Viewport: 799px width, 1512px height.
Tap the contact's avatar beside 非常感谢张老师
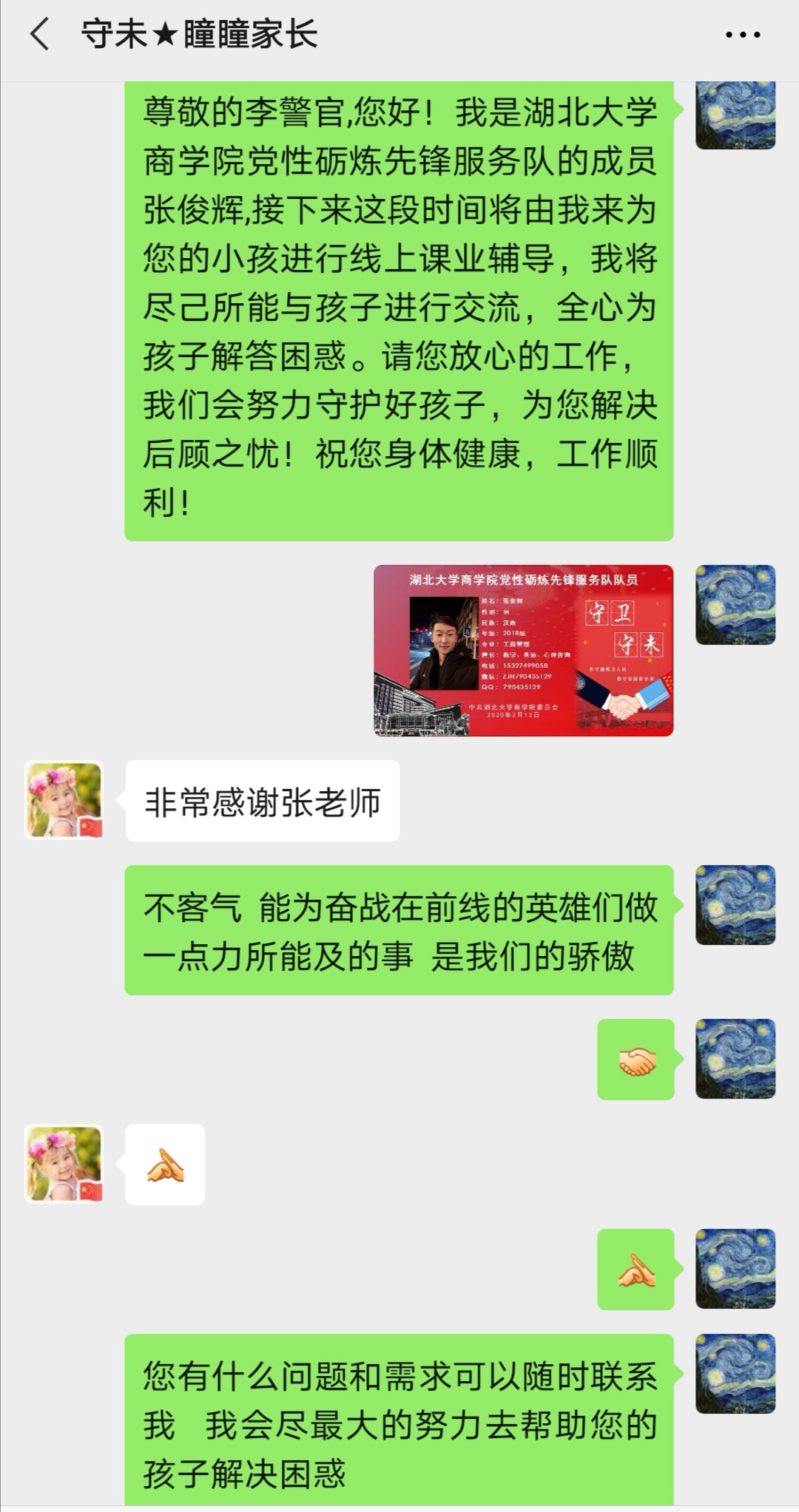pos(64,801)
